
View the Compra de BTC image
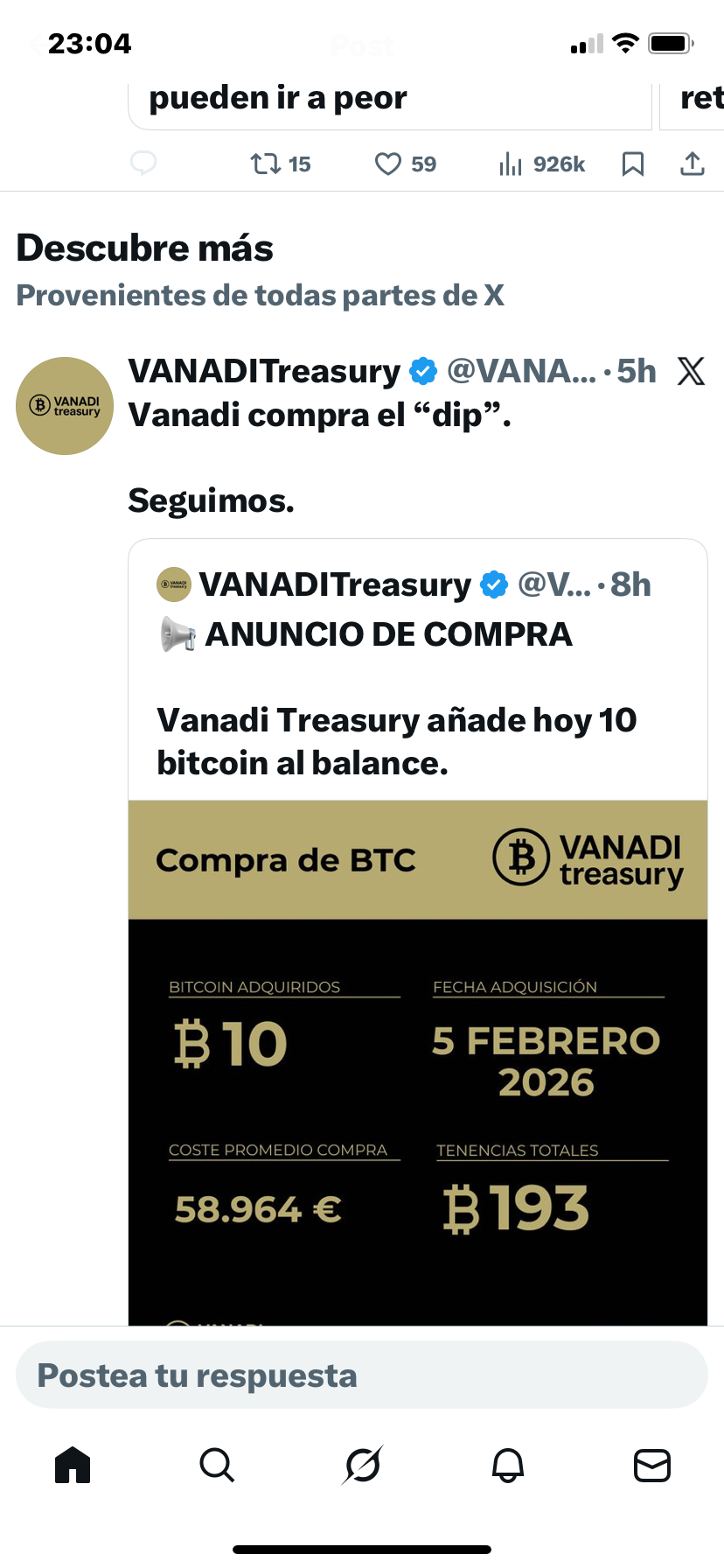pos(417,1094)
